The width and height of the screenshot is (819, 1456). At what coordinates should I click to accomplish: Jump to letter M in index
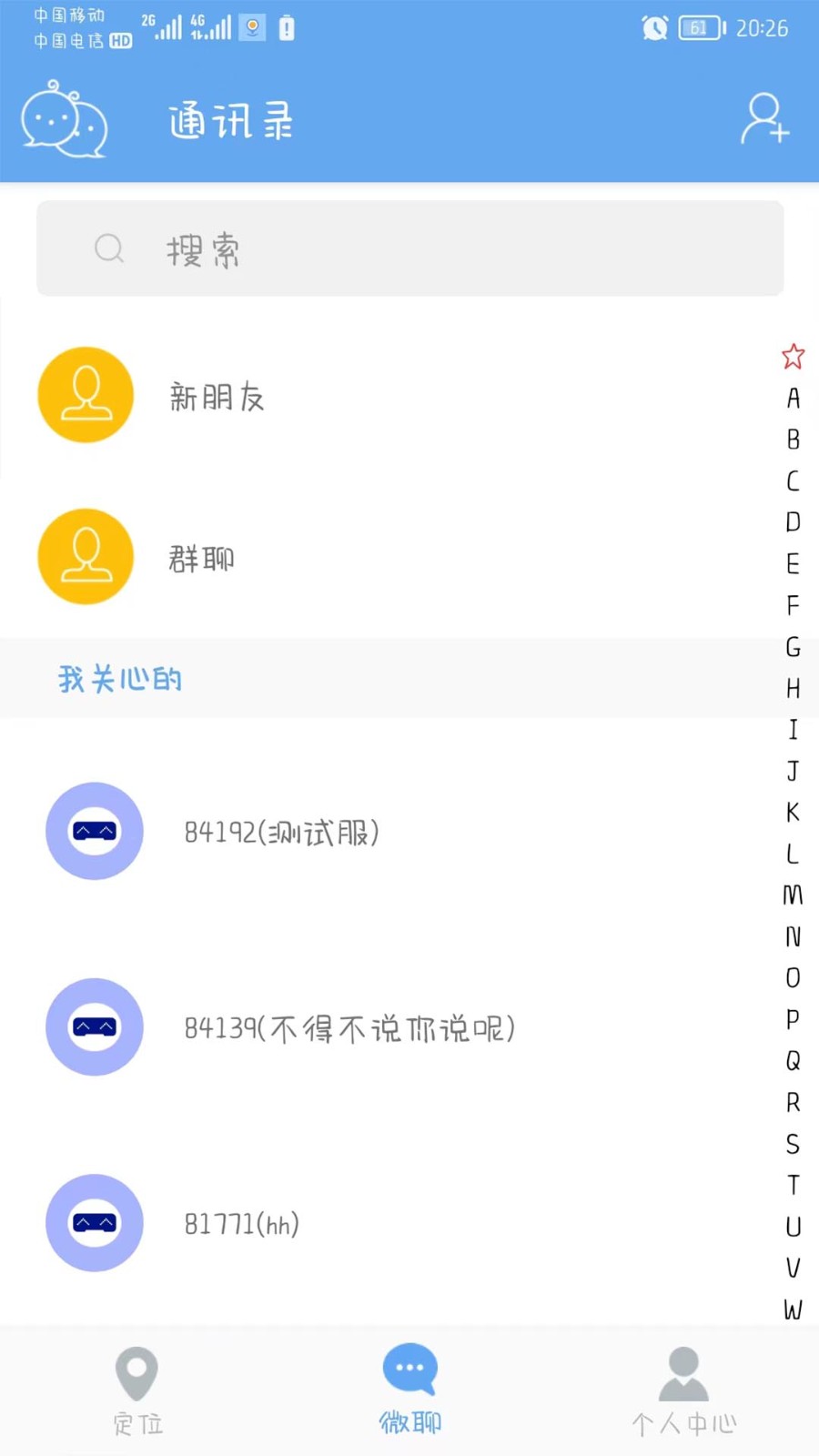[793, 895]
